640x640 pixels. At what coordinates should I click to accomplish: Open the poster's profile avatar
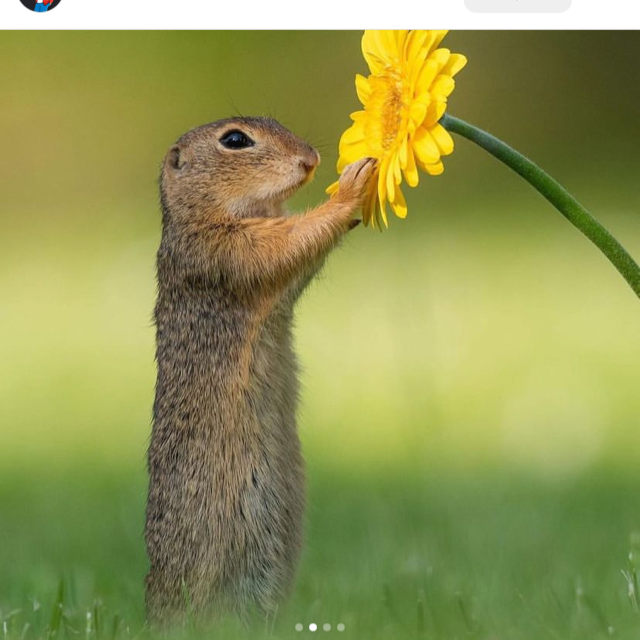tap(40, 4)
